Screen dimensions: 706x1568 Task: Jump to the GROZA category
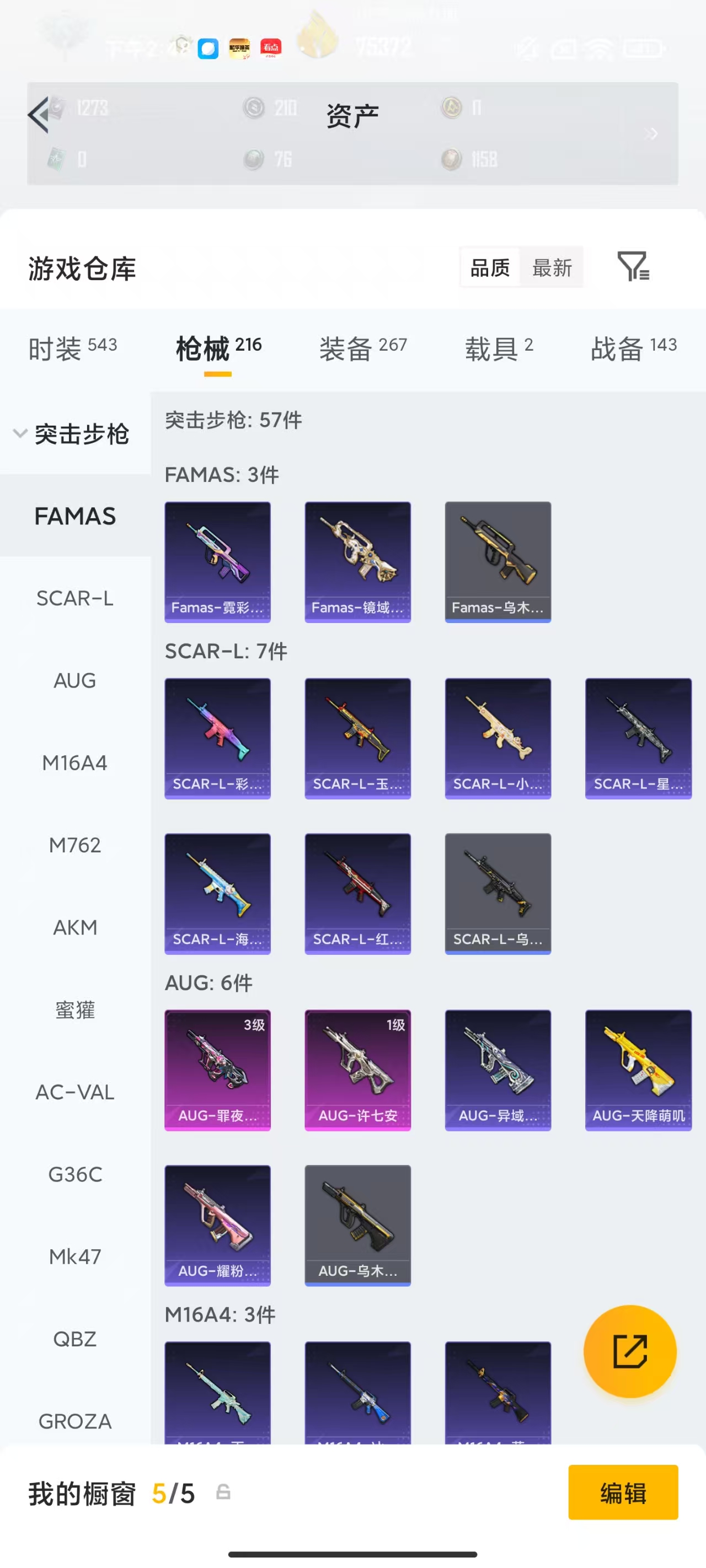[x=74, y=1421]
